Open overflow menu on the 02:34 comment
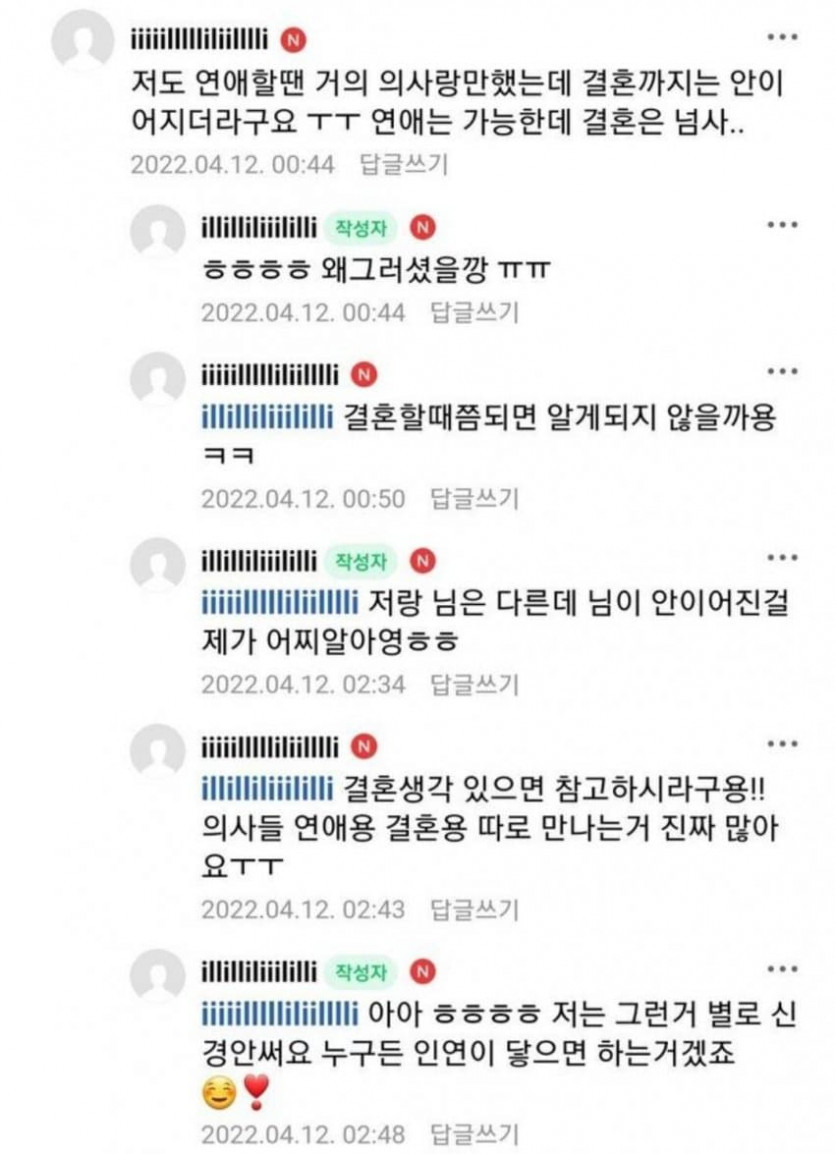 click(x=781, y=558)
